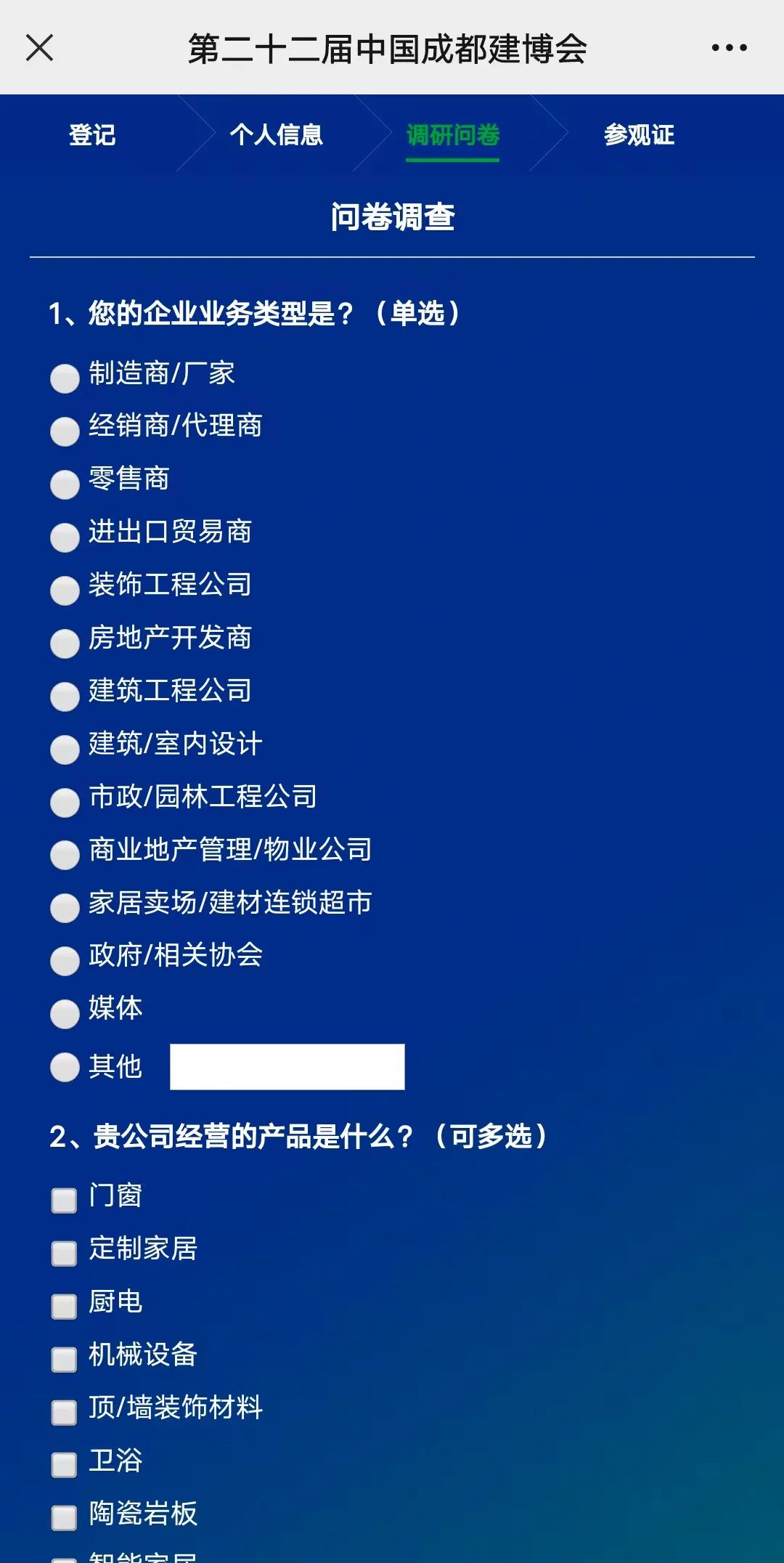Viewport: 784px width, 1563px height.
Task: Focus the text field beside 其他
Action: point(287,1067)
